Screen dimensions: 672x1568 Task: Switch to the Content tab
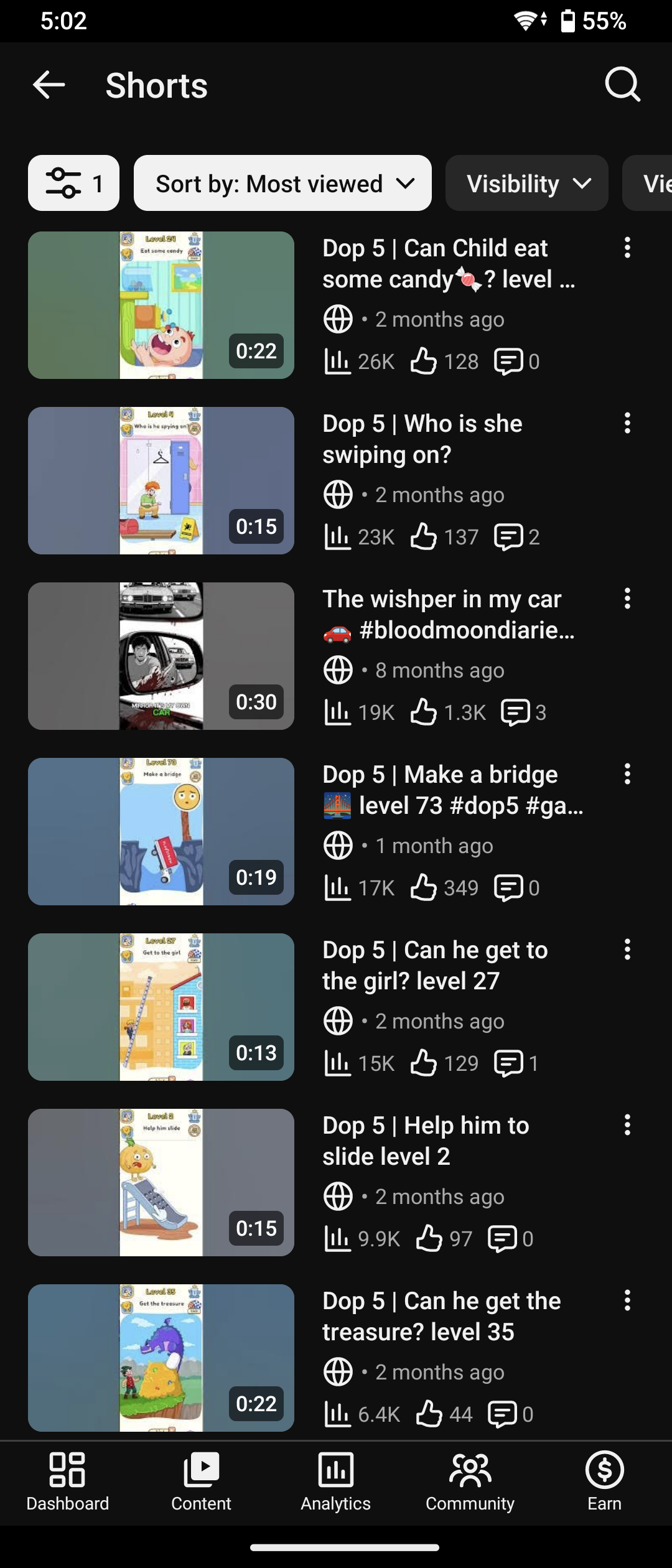202,1482
